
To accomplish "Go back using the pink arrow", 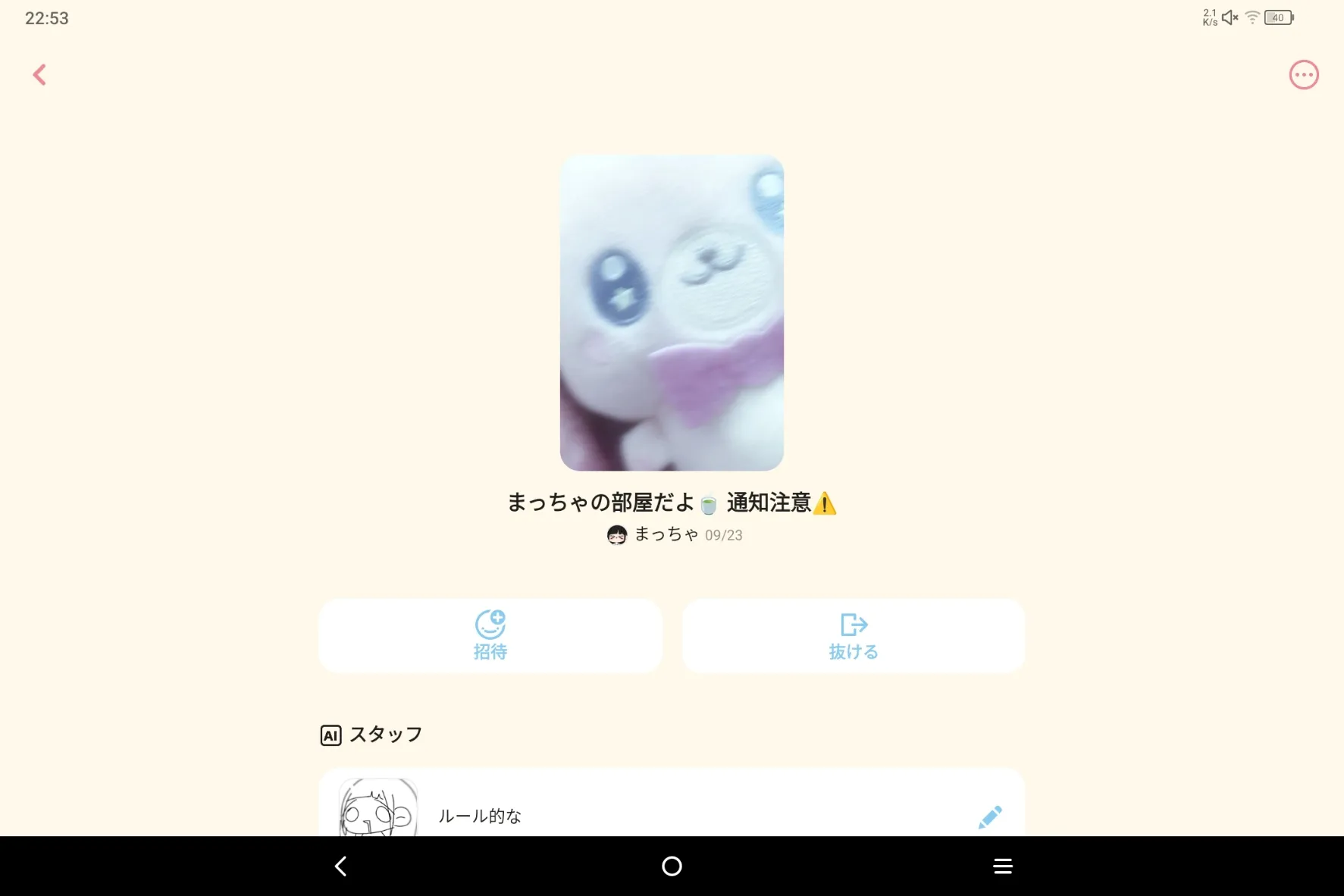I will pos(39,75).
